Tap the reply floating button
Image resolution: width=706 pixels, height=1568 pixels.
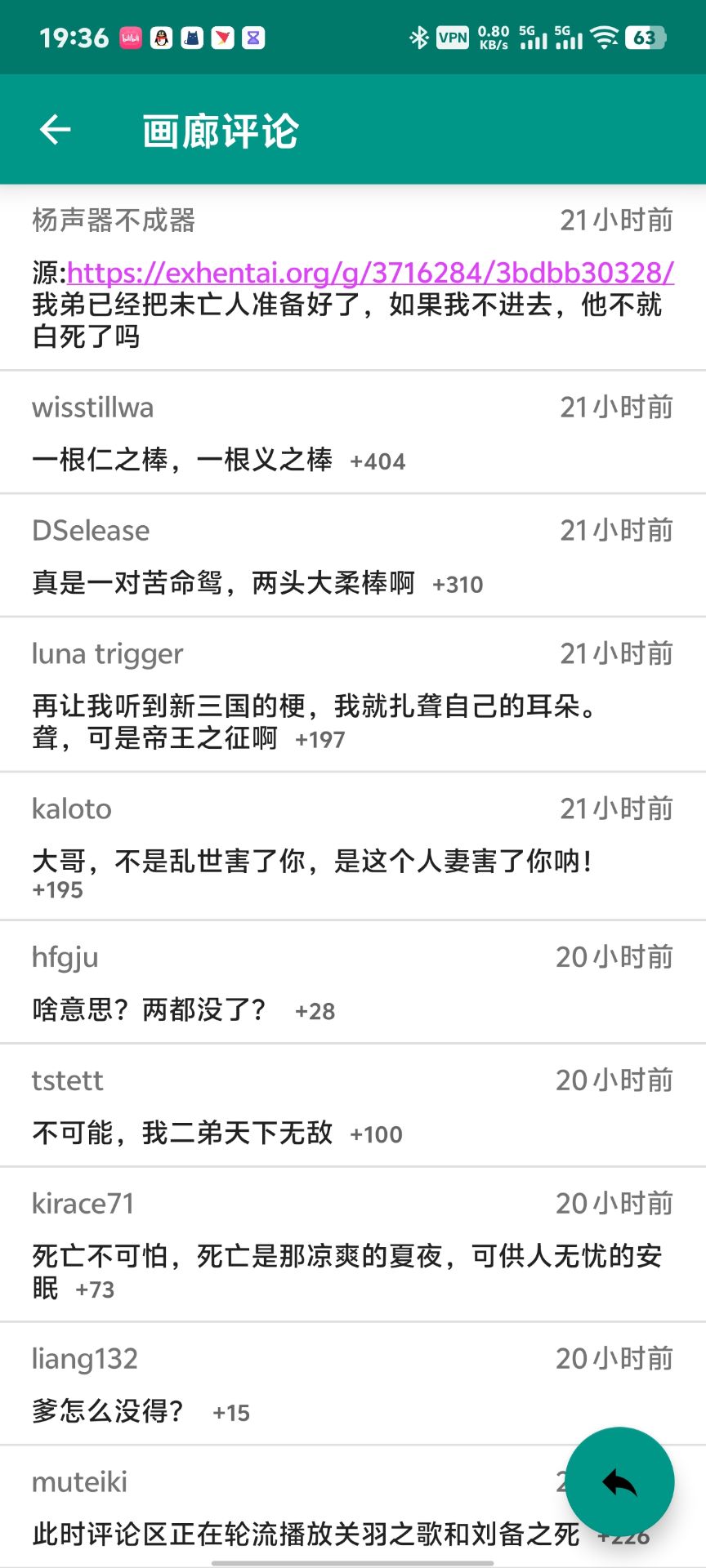point(619,1481)
